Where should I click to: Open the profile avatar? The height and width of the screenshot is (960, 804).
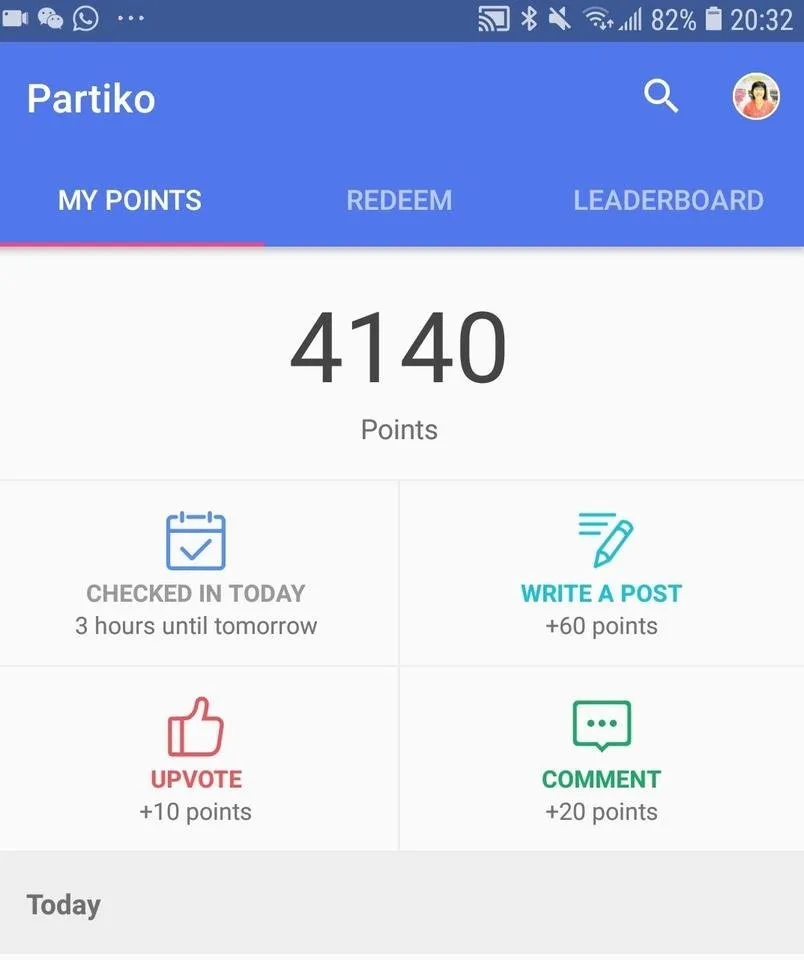tap(756, 97)
